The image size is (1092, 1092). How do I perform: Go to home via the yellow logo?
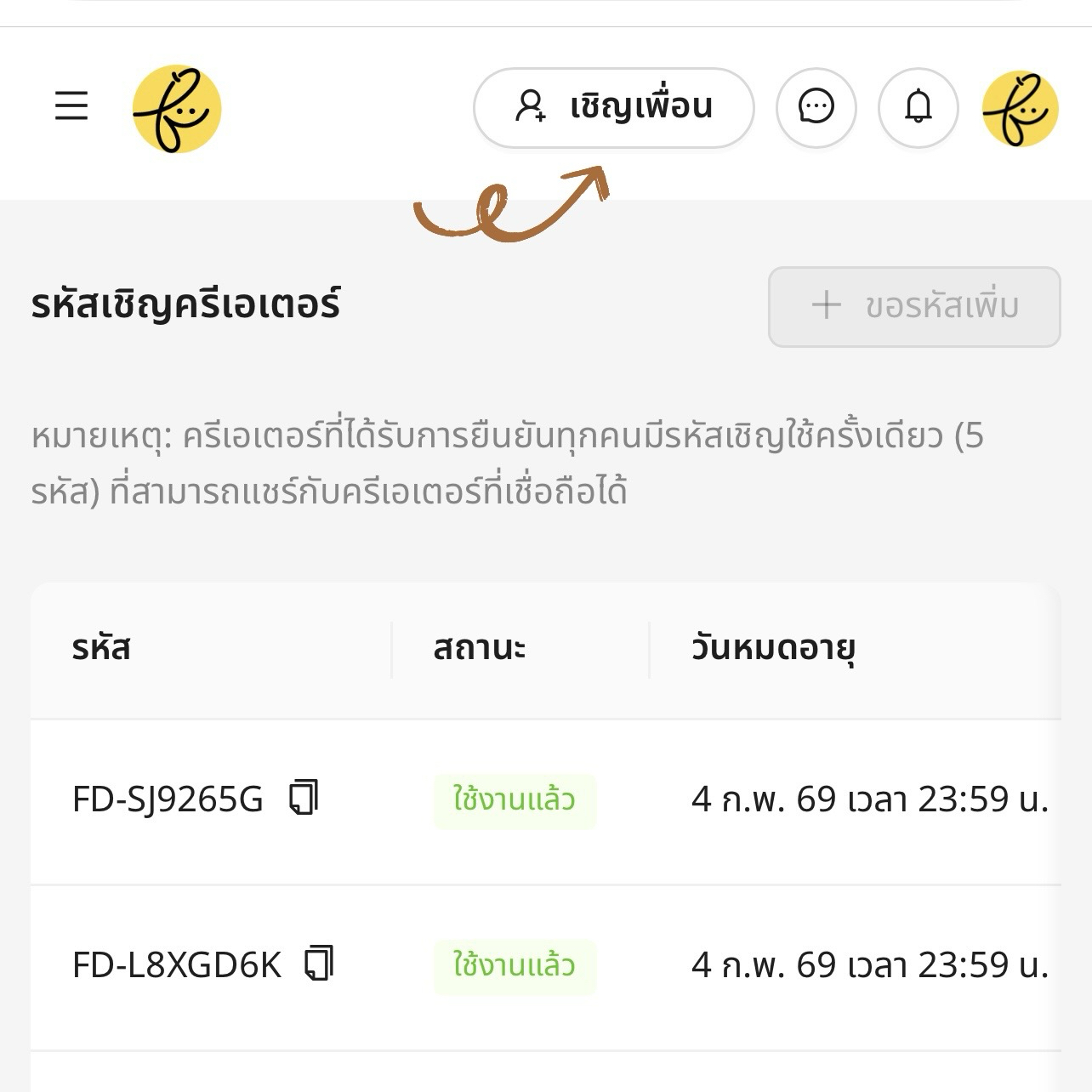pos(177,109)
